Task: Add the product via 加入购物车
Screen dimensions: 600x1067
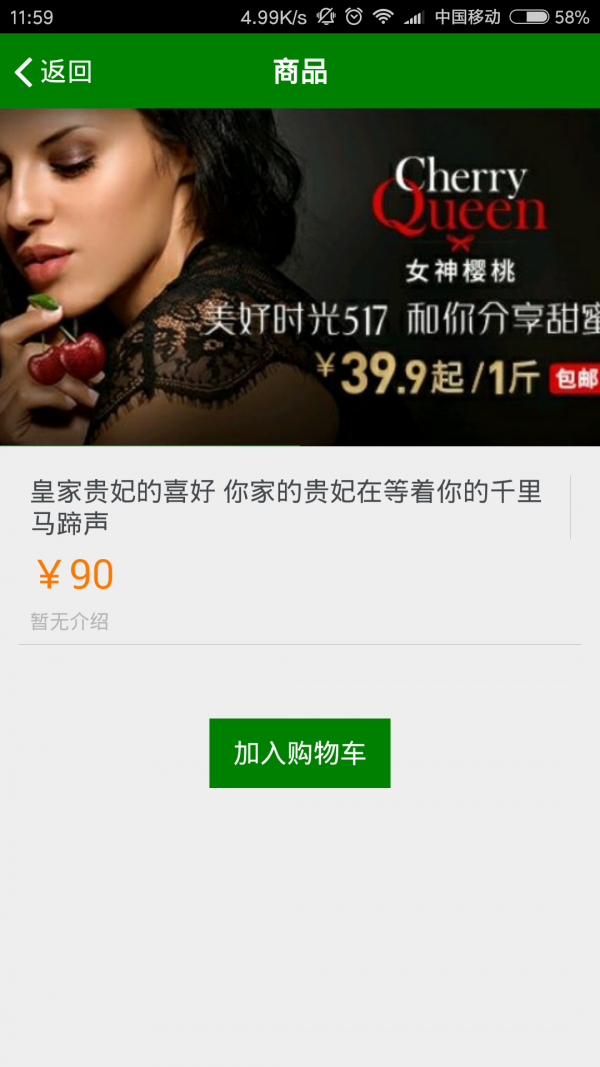Action: tap(299, 753)
